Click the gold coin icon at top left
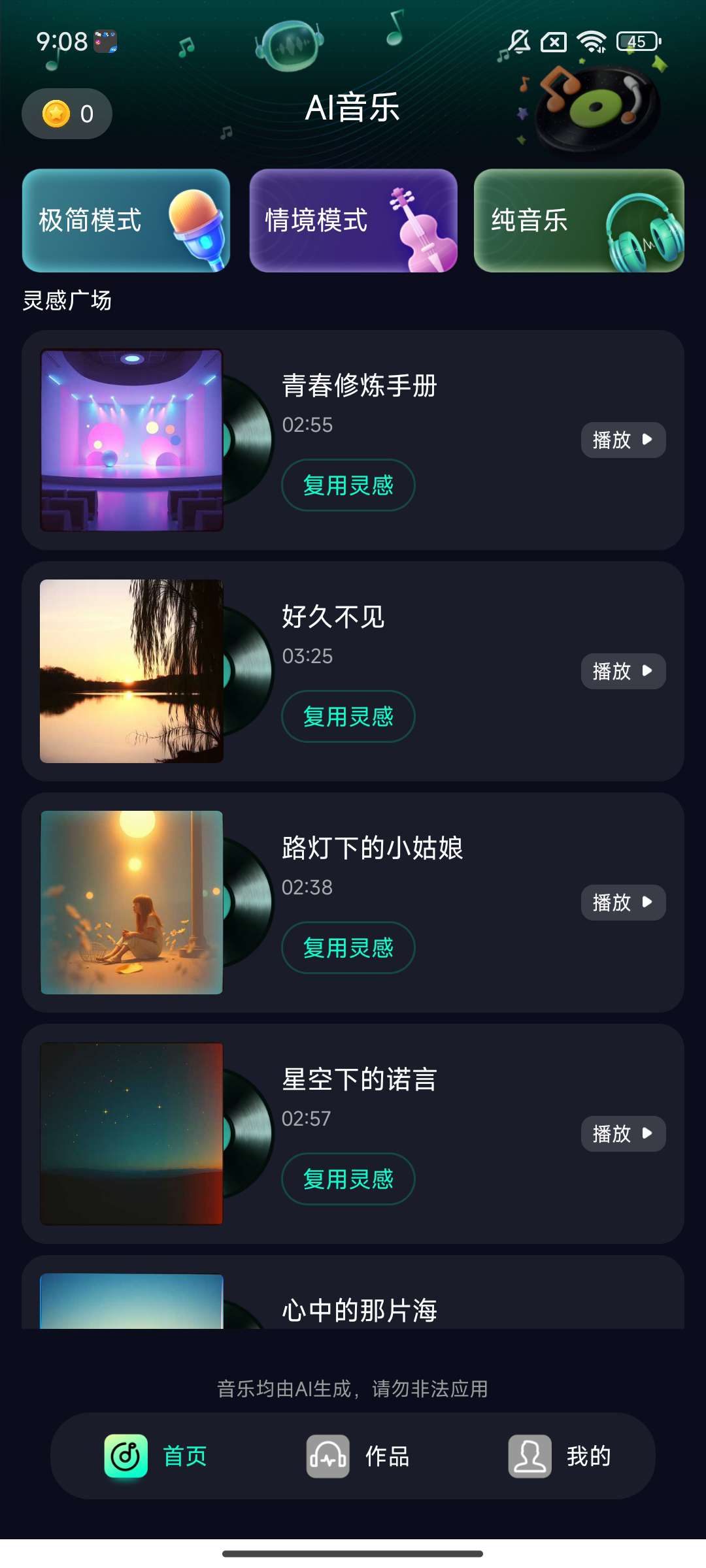The image size is (706, 1568). point(56,112)
